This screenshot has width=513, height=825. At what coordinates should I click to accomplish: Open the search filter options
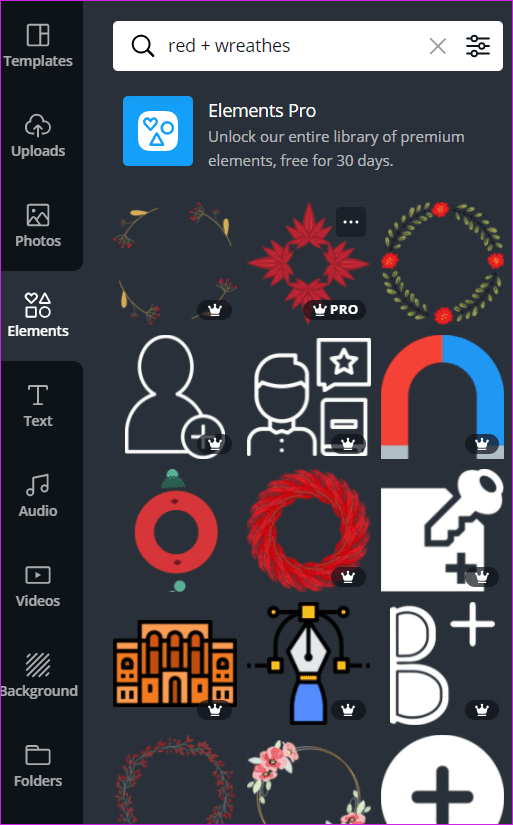478,46
